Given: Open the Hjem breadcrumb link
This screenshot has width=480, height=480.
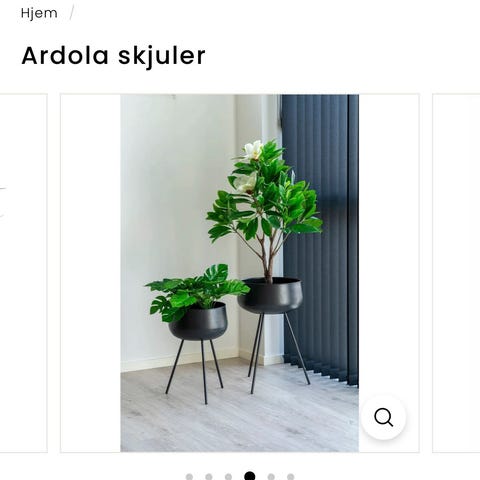Looking at the screenshot, I should pos(39,13).
